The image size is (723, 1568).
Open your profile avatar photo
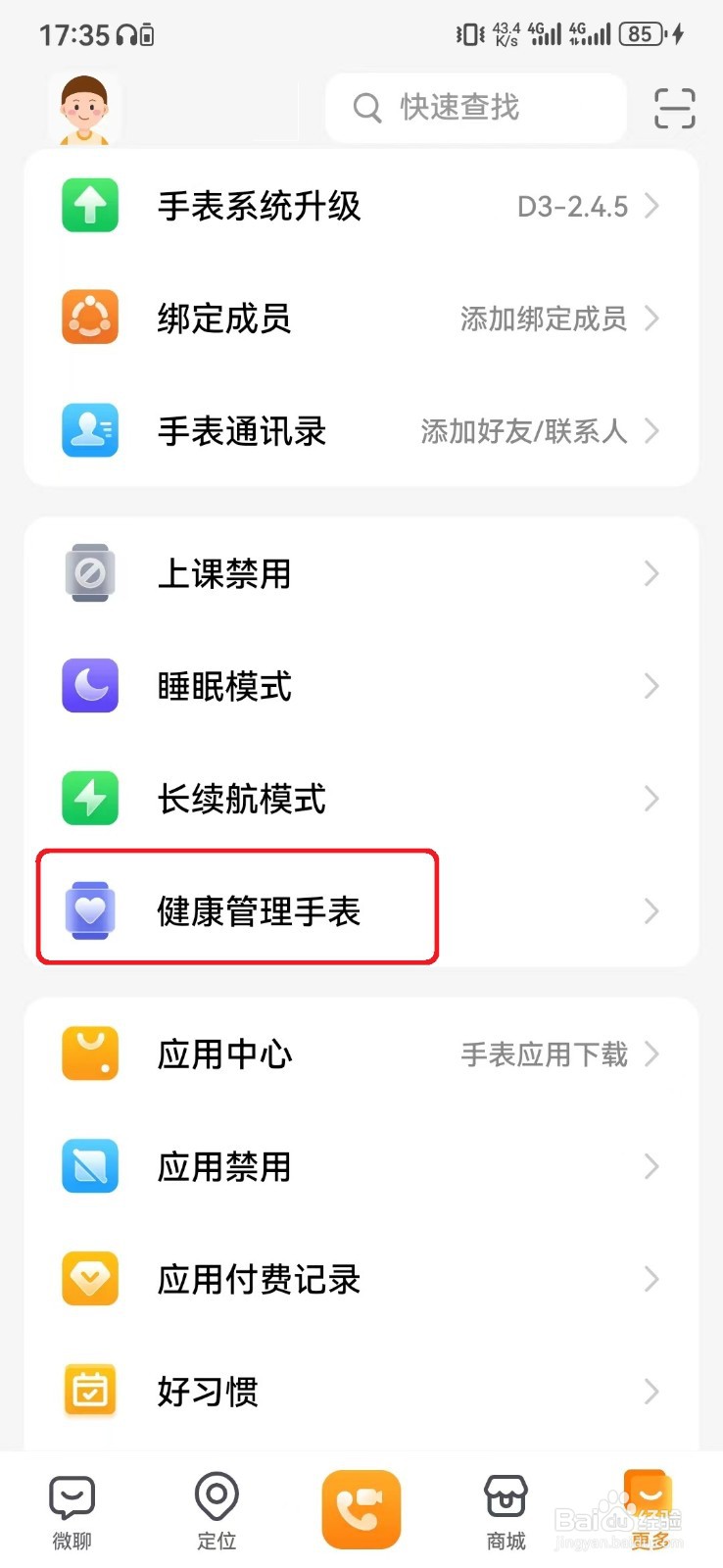coord(84,108)
